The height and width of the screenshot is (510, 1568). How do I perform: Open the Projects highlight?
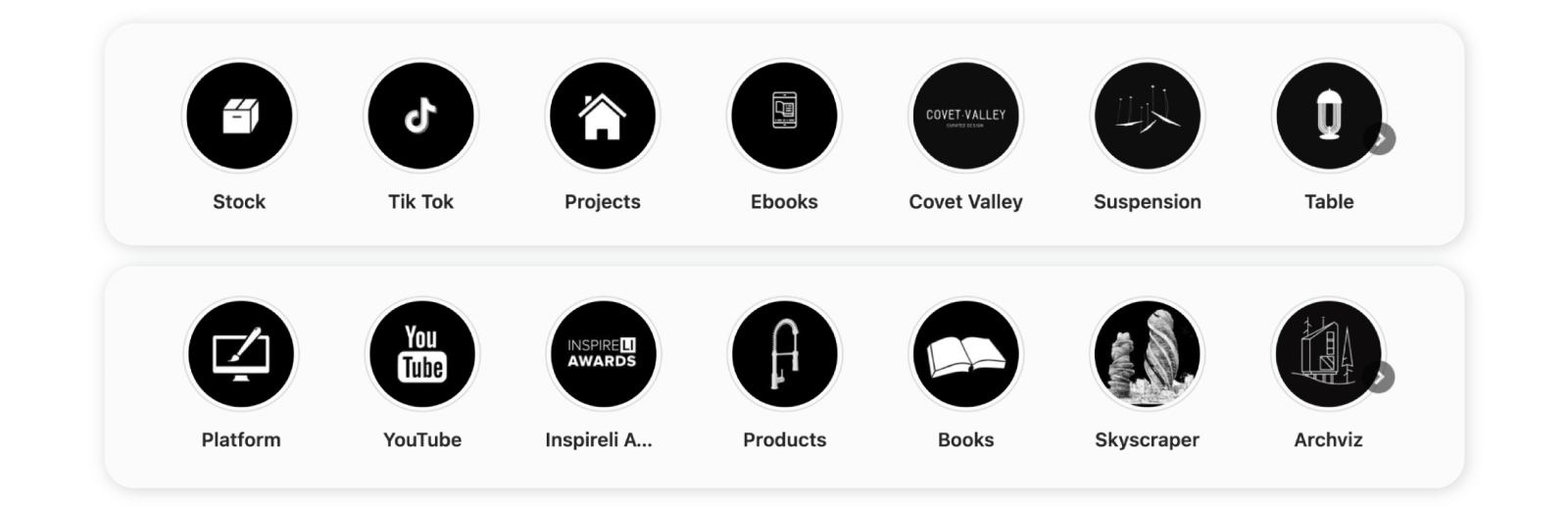[602, 116]
